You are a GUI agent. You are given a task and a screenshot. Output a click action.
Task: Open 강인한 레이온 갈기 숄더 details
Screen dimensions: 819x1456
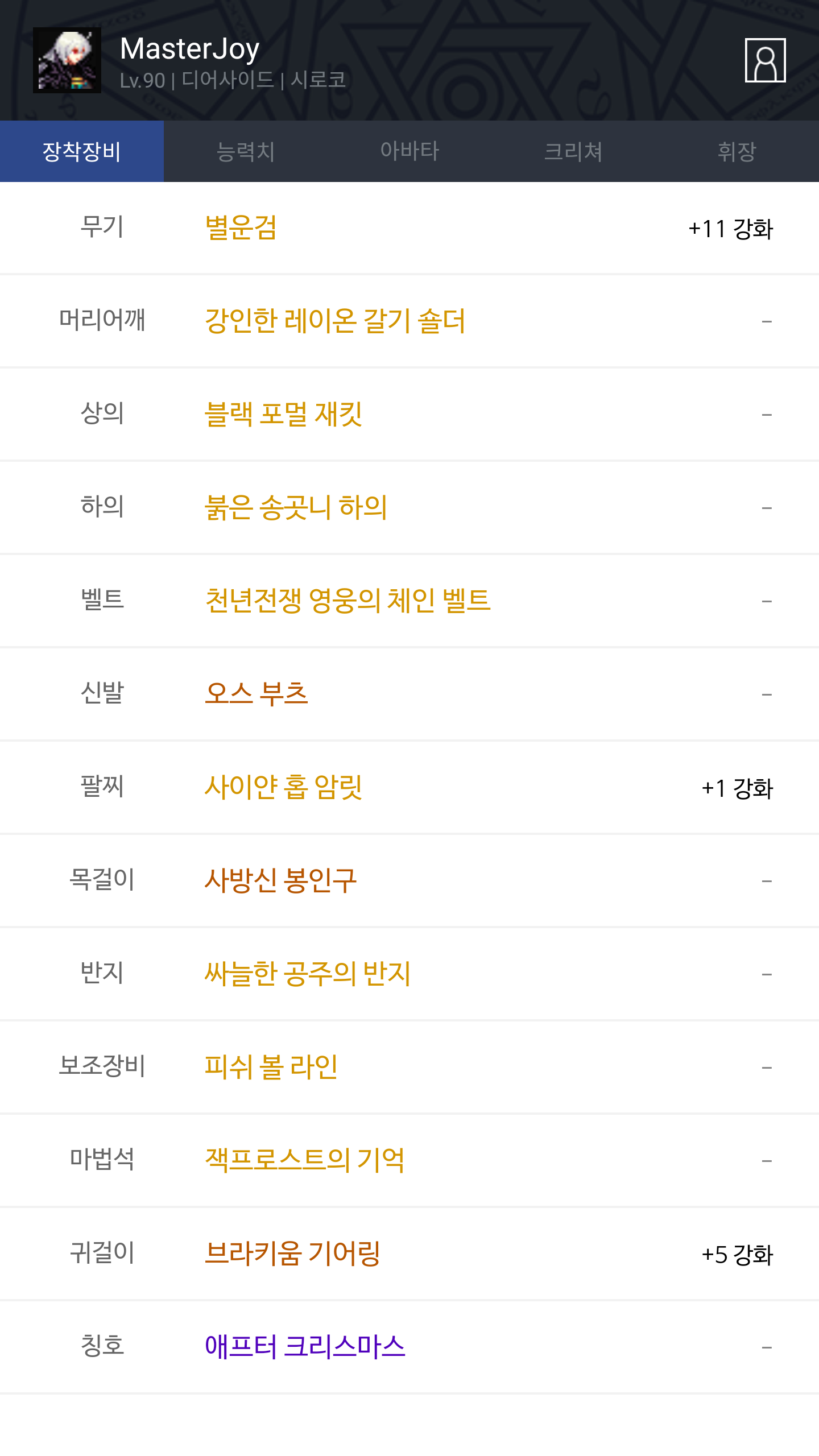335,321
